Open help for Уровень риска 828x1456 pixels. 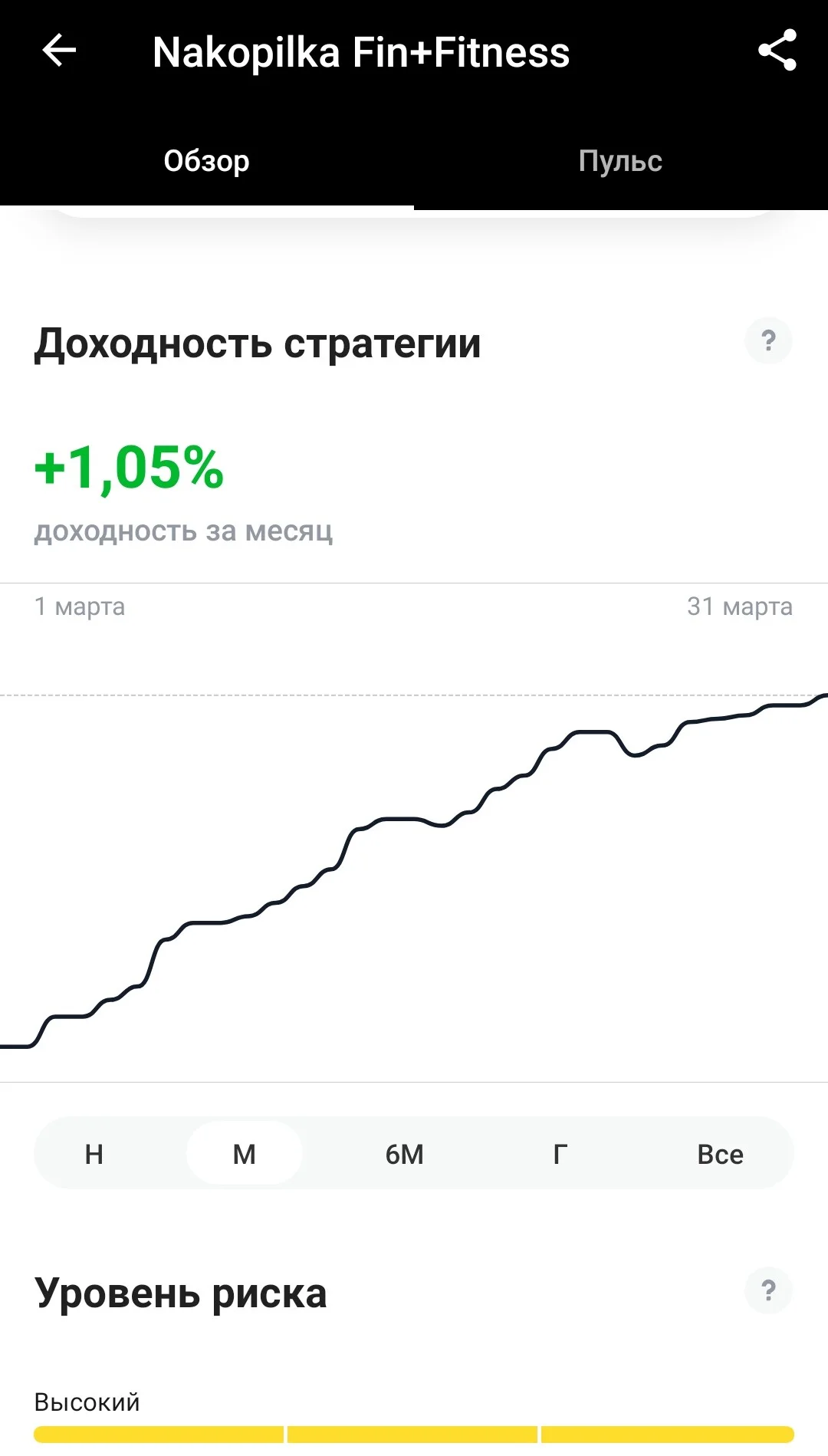768,1290
